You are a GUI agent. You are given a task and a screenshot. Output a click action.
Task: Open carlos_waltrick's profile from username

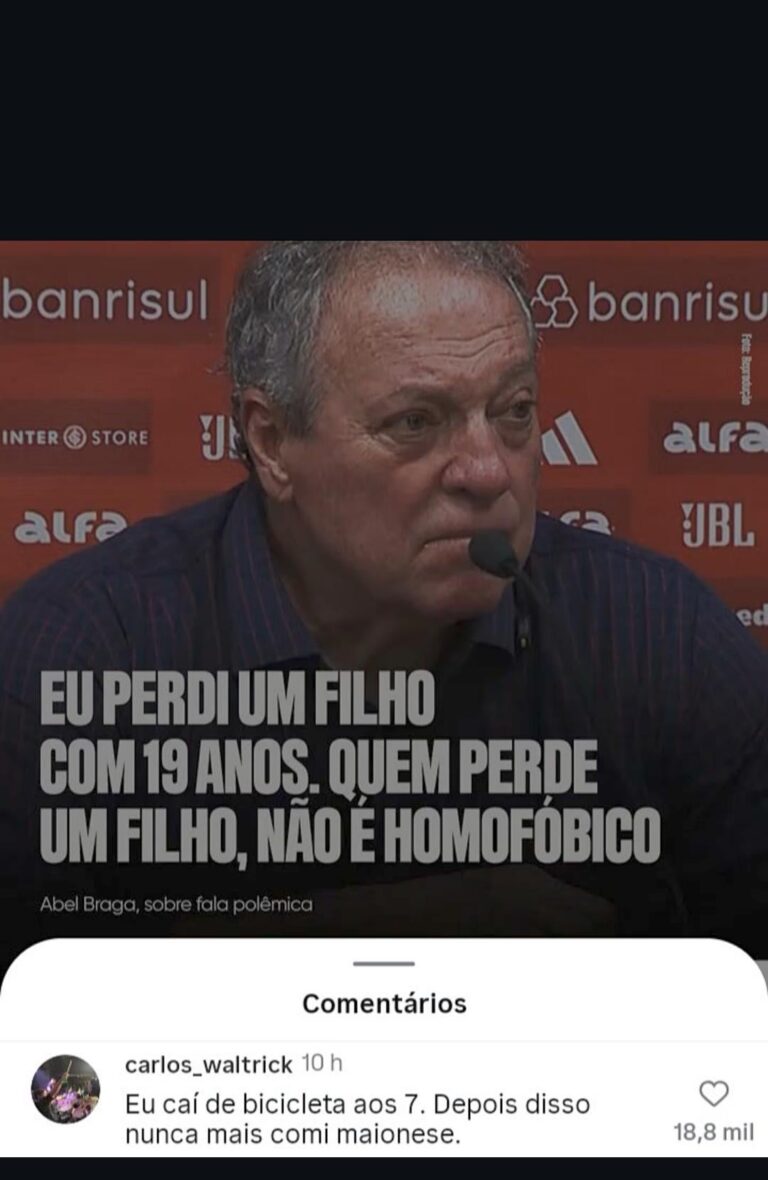[208, 1064]
